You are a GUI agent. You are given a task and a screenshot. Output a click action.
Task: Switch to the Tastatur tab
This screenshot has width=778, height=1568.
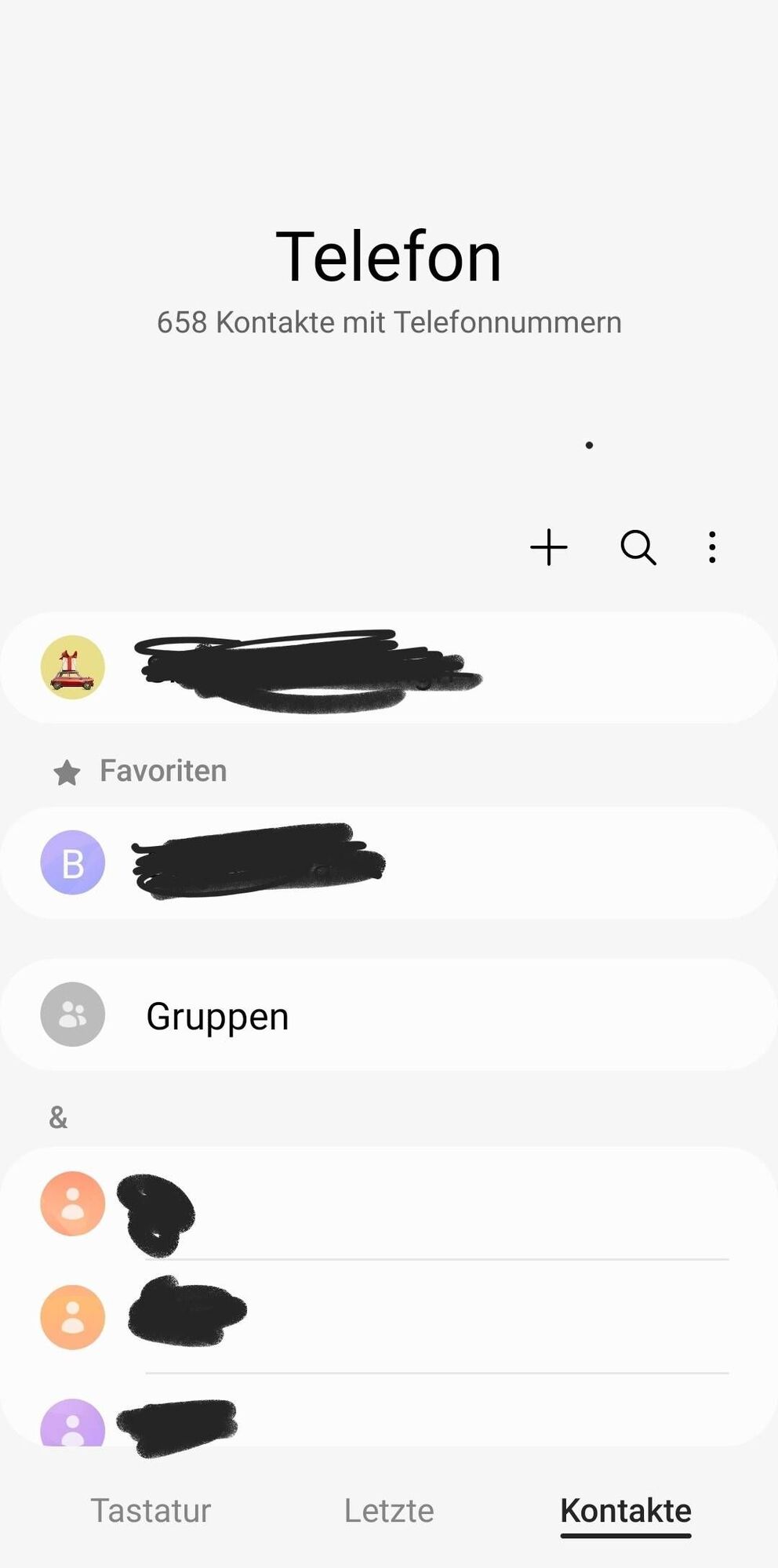151,1510
